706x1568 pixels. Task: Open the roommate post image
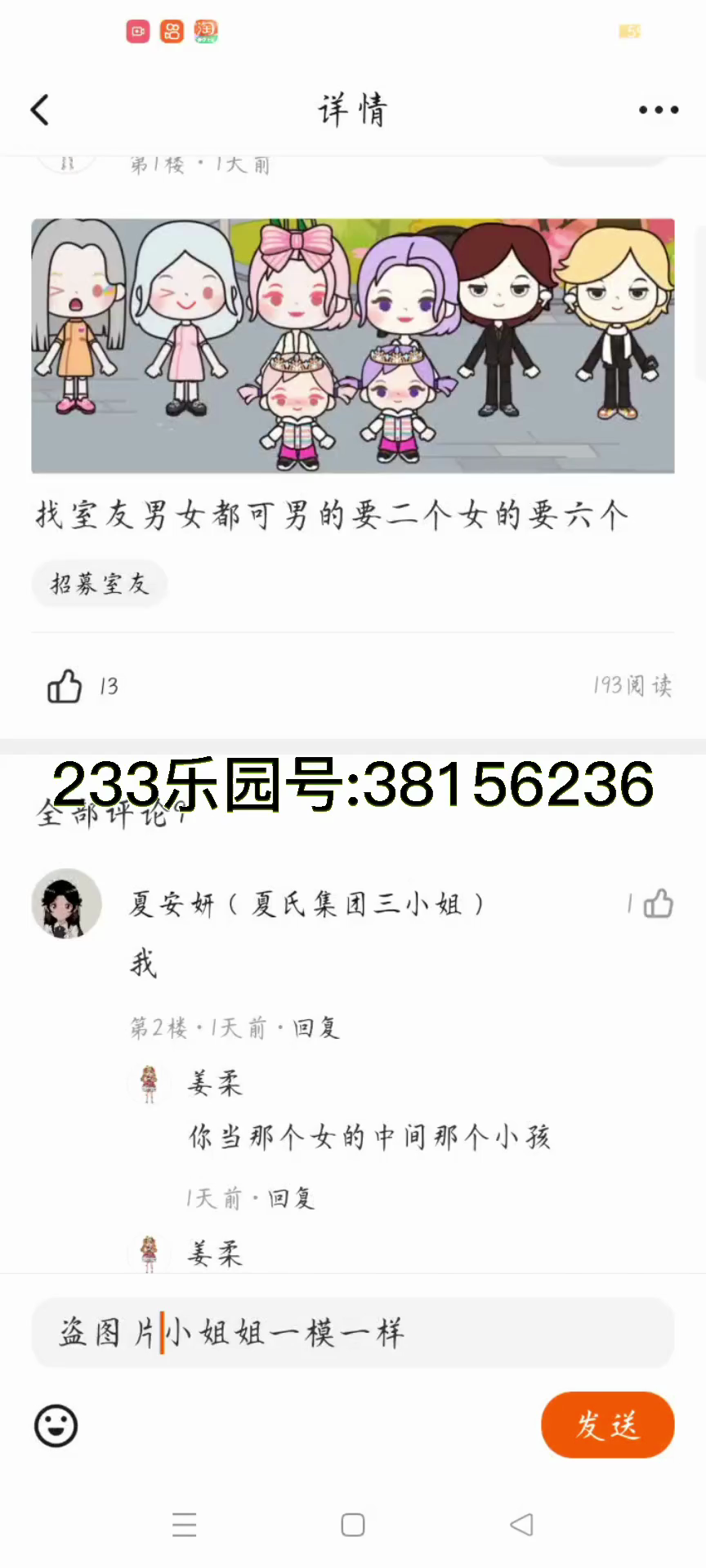[x=353, y=345]
